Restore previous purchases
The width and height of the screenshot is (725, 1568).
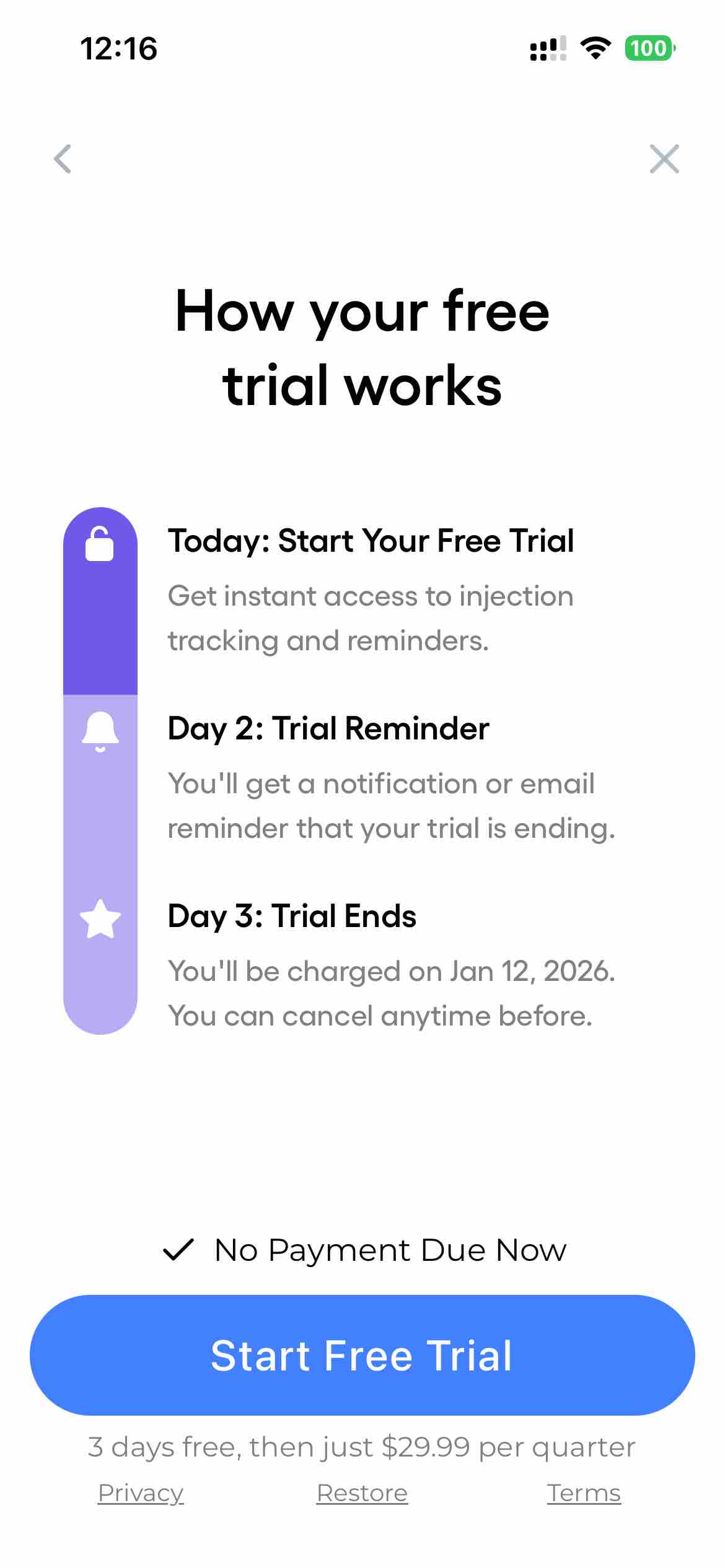[362, 1492]
